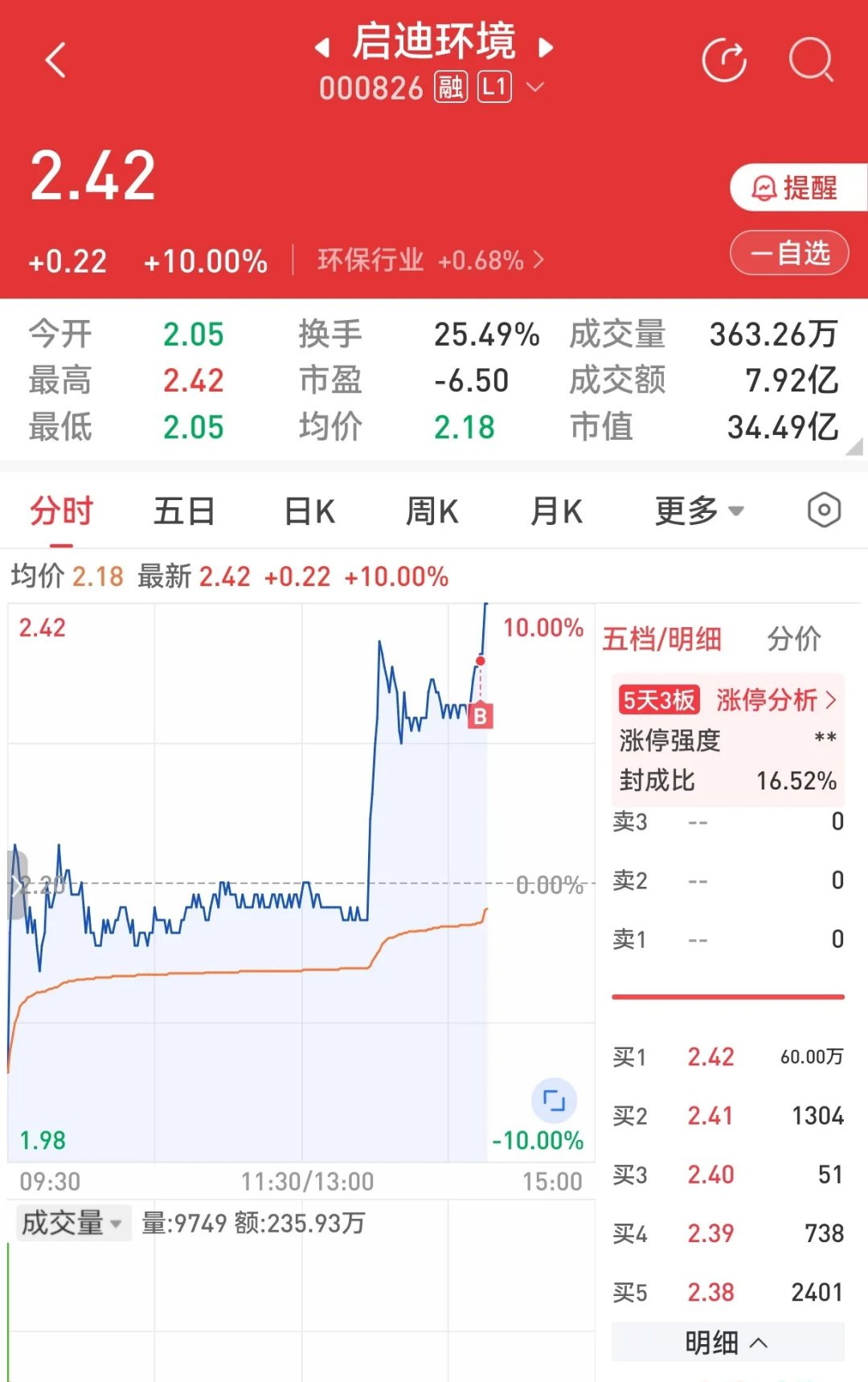Select the 分时 chart tab
This screenshot has height=1382, width=868.
62,511
